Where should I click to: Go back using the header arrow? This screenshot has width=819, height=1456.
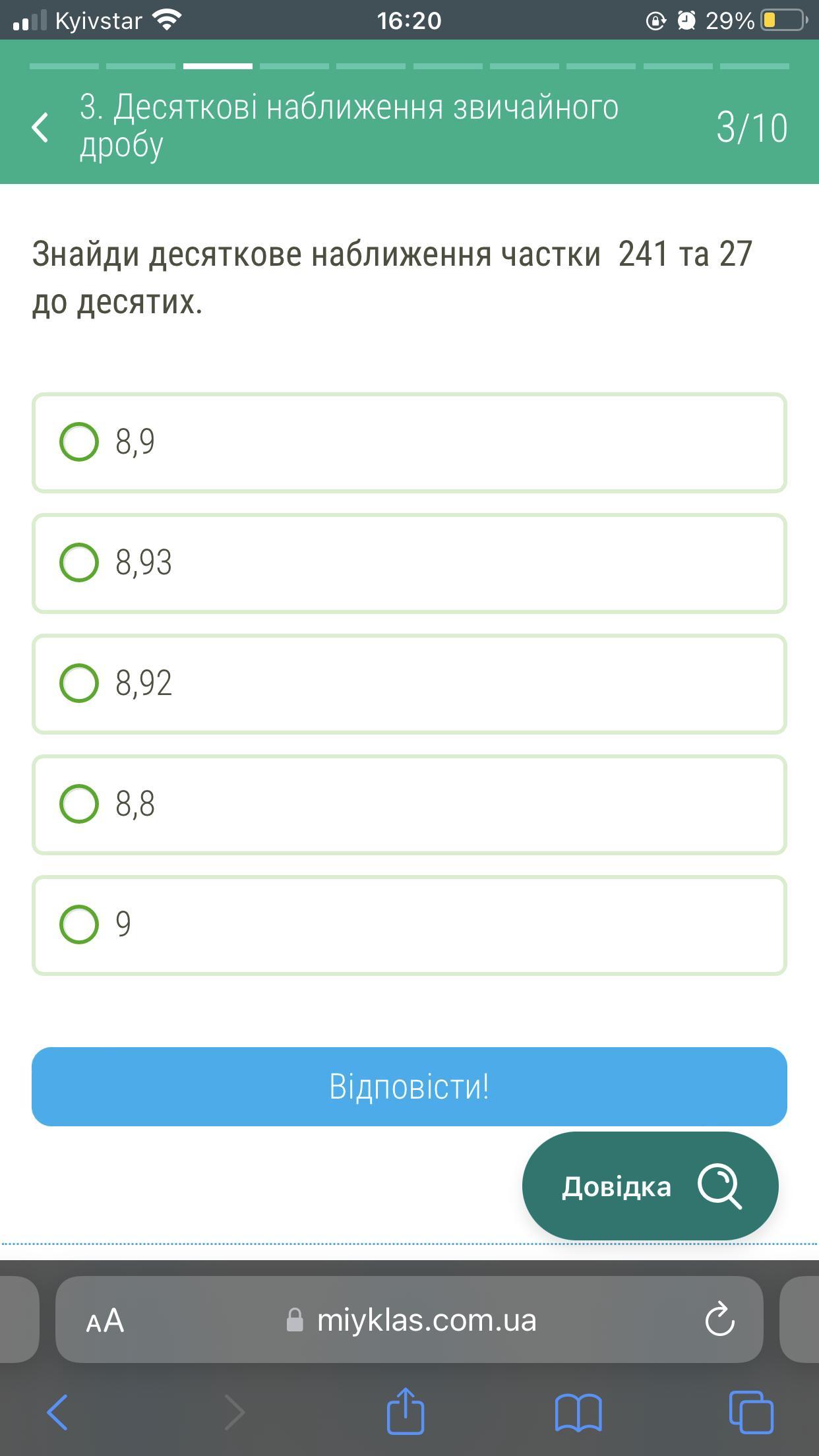(x=41, y=127)
